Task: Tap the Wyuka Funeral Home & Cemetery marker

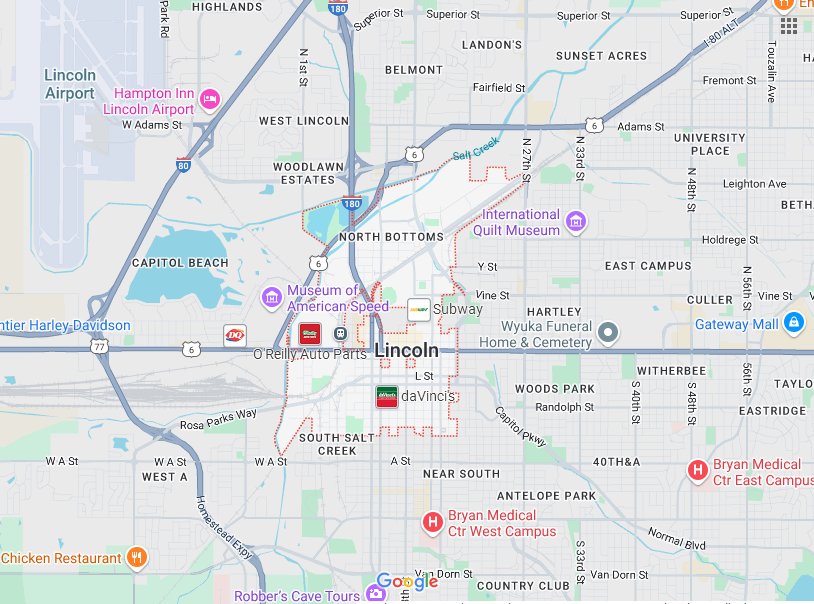Action: [608, 331]
